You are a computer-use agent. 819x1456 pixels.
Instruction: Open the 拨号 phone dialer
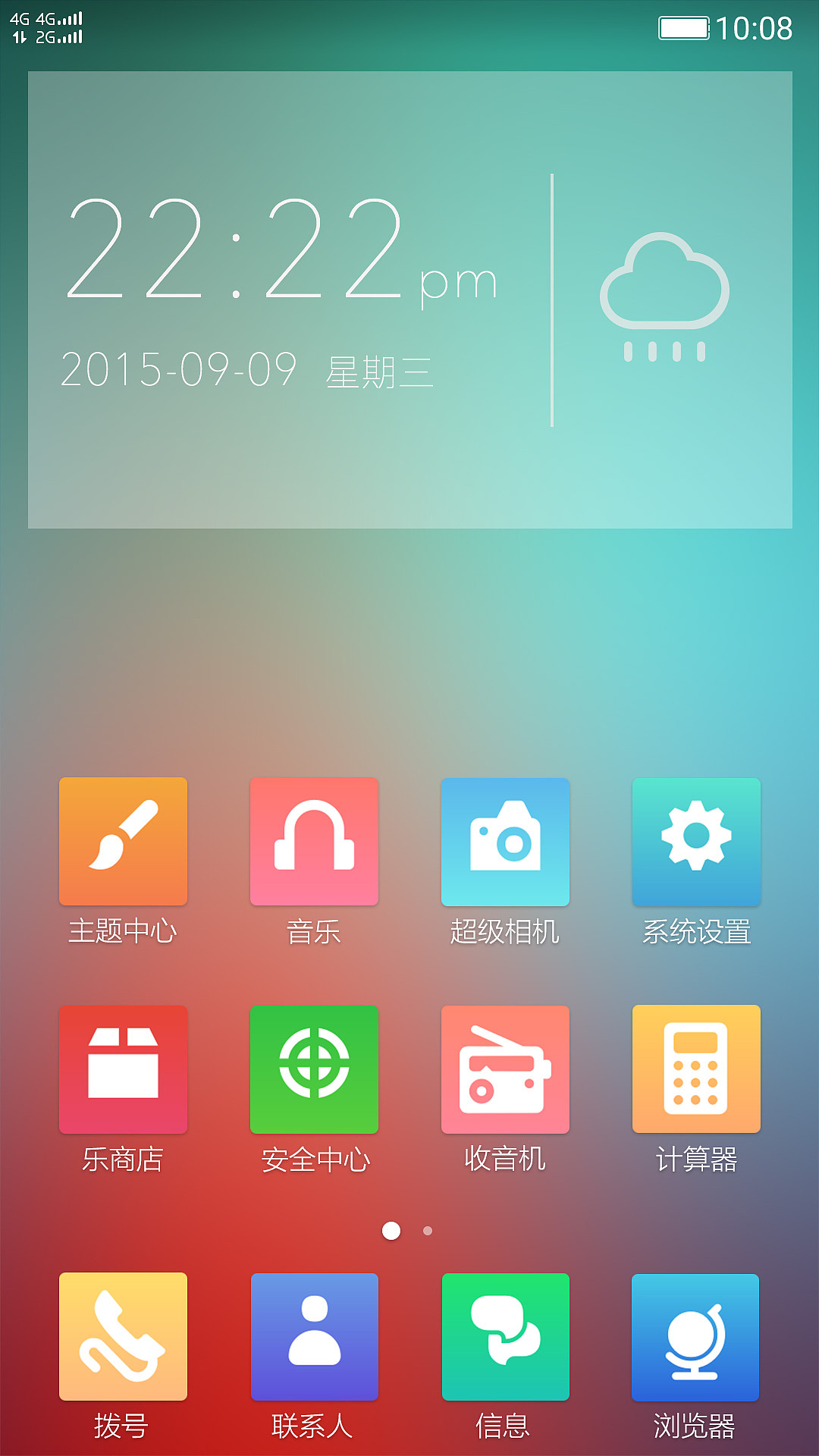(x=123, y=1337)
